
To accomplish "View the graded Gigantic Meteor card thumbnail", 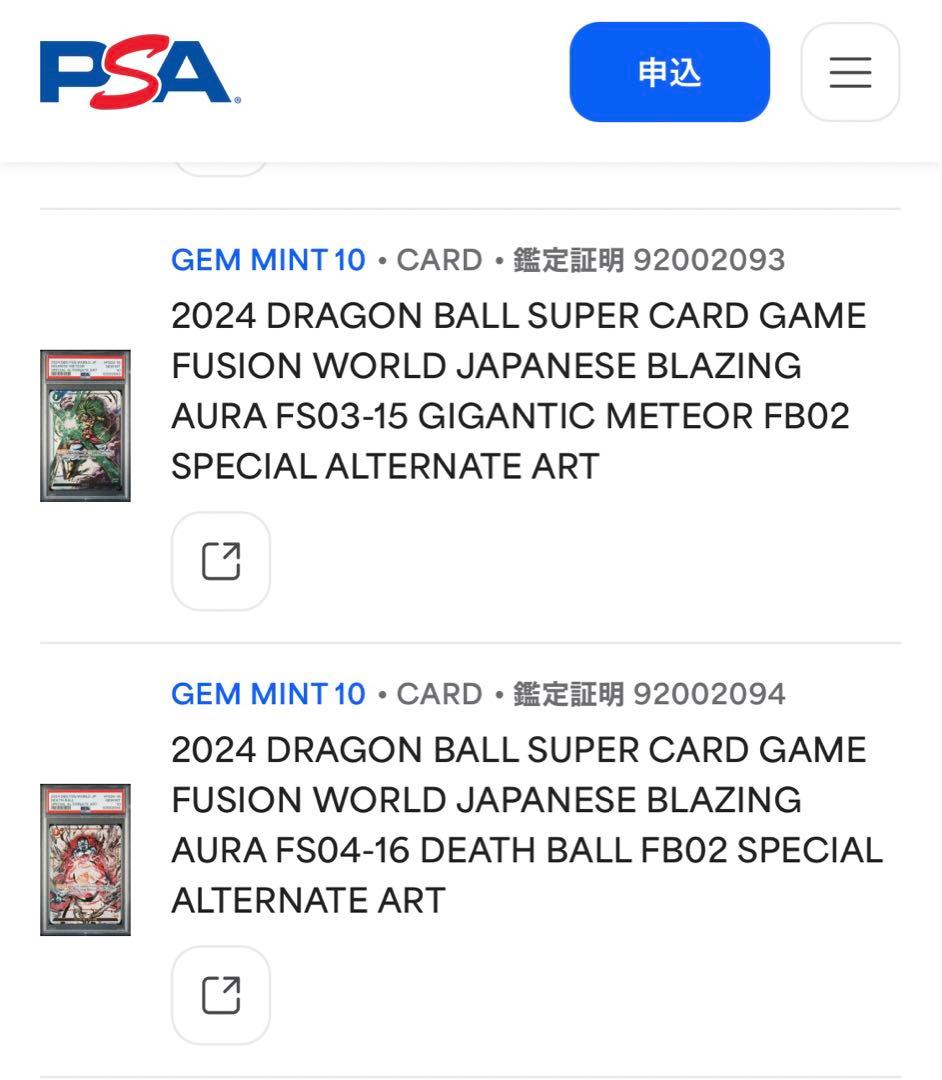I will click(85, 425).
